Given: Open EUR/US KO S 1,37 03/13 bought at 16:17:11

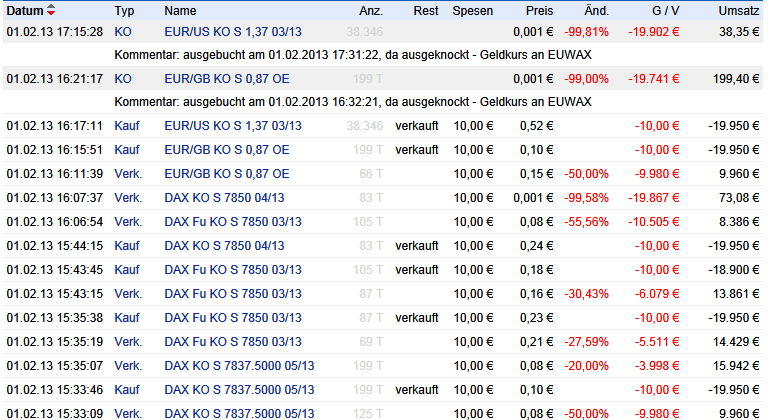Looking at the screenshot, I should tap(233, 126).
